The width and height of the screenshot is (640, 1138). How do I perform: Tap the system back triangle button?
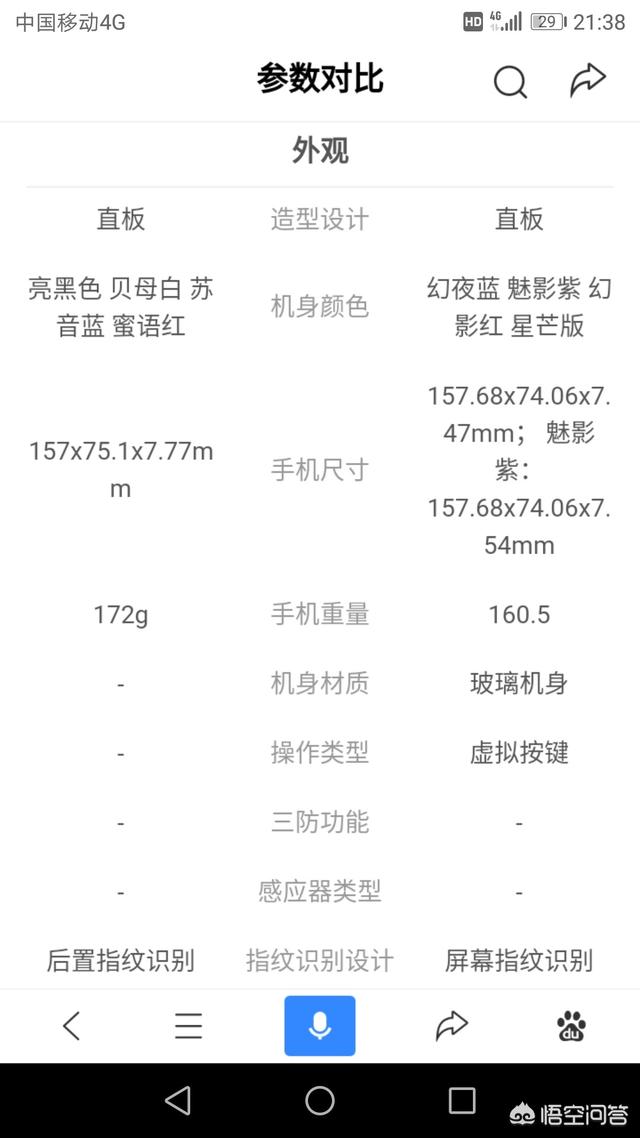pyautogui.click(x=178, y=1101)
